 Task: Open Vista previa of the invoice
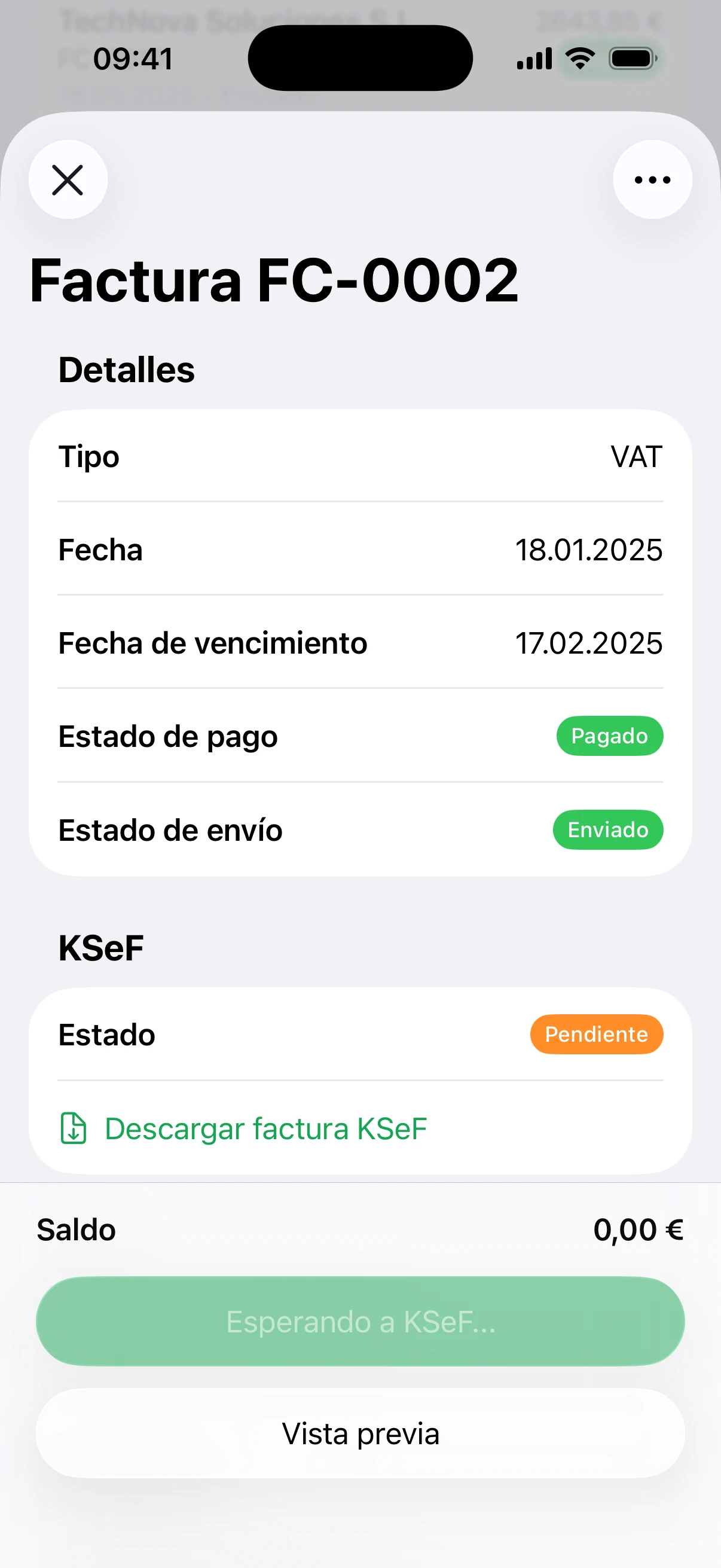360,1433
